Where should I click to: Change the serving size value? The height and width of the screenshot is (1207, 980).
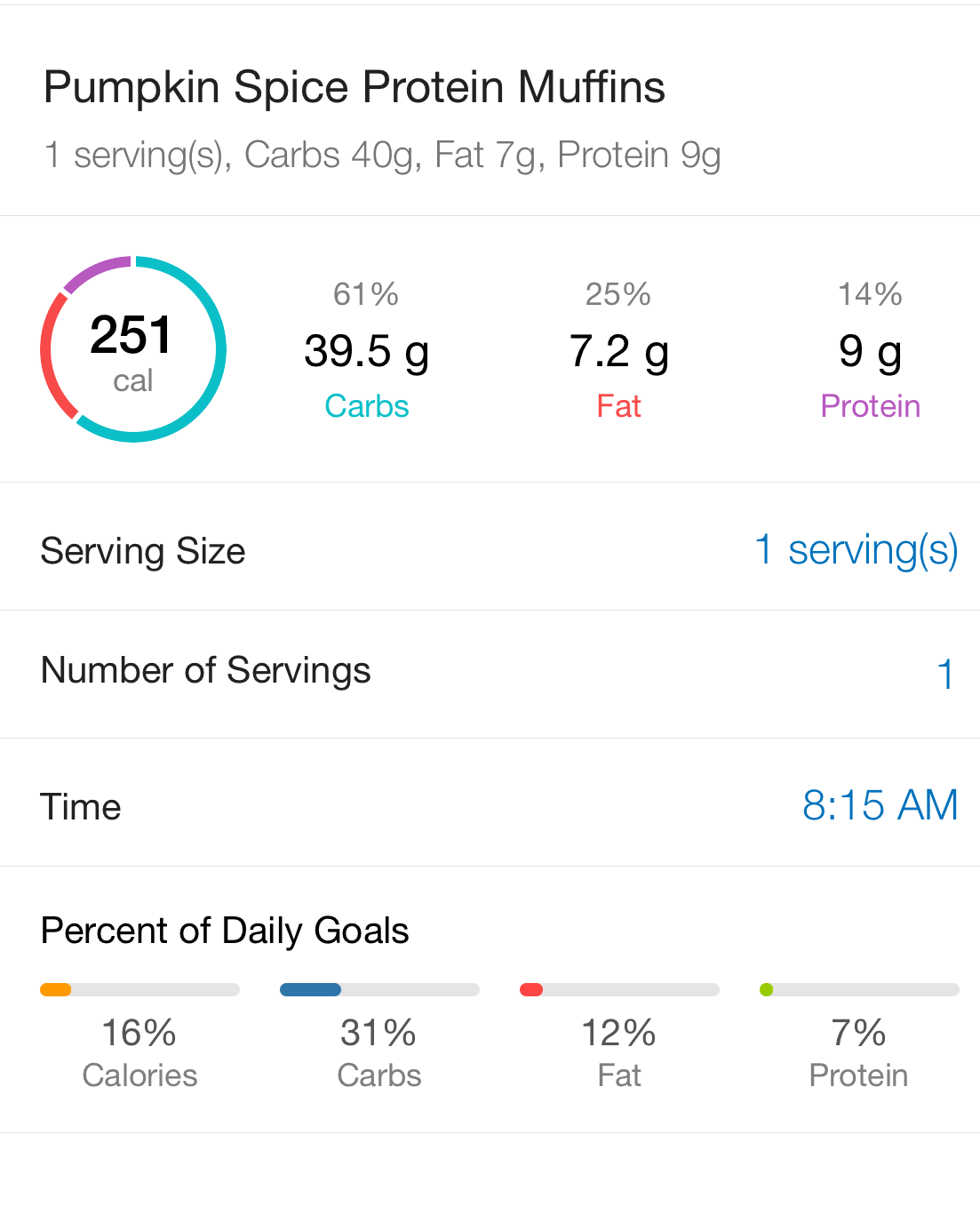coord(856,550)
